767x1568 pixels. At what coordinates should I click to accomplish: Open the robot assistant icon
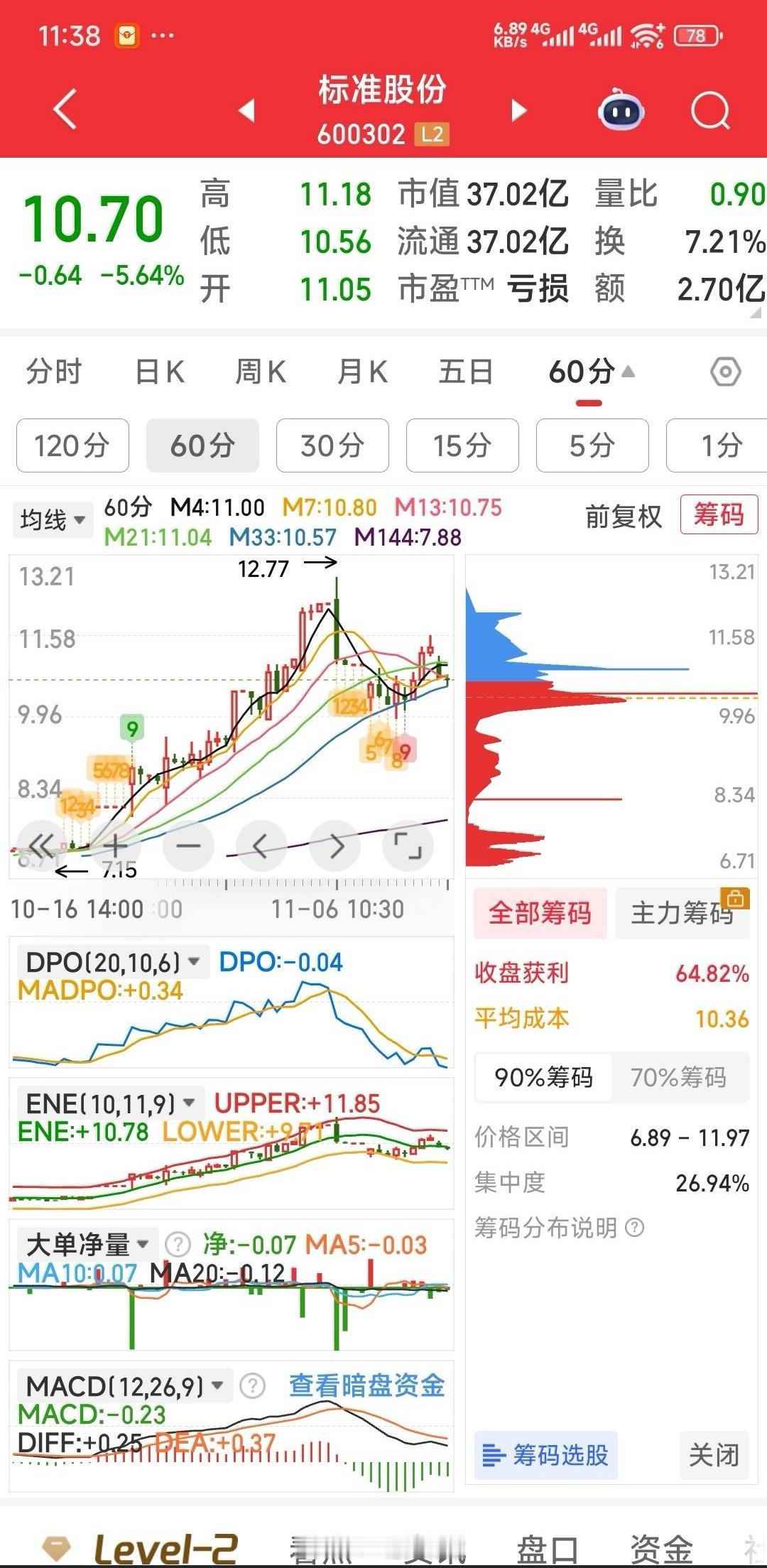pyautogui.click(x=621, y=111)
